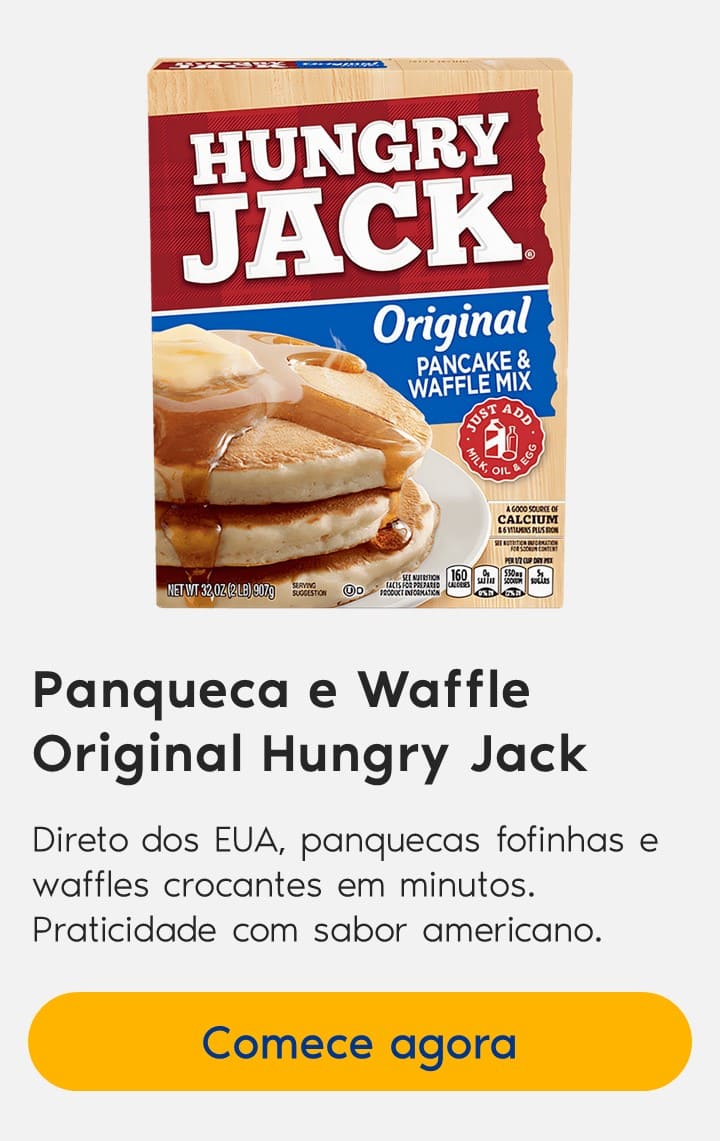Click the kosher certification symbol on the box
The width and height of the screenshot is (720, 1141).
coord(352,589)
